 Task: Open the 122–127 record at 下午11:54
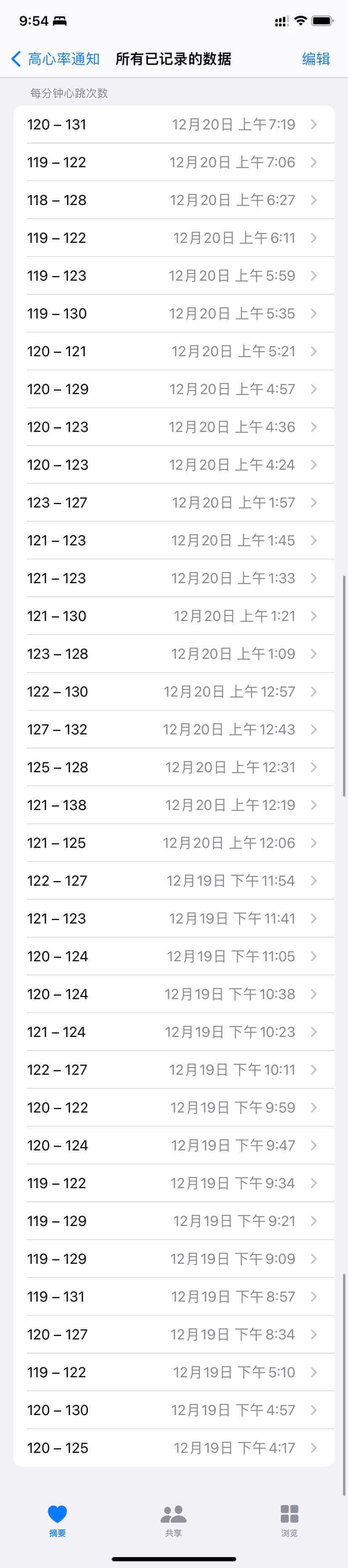(174, 881)
